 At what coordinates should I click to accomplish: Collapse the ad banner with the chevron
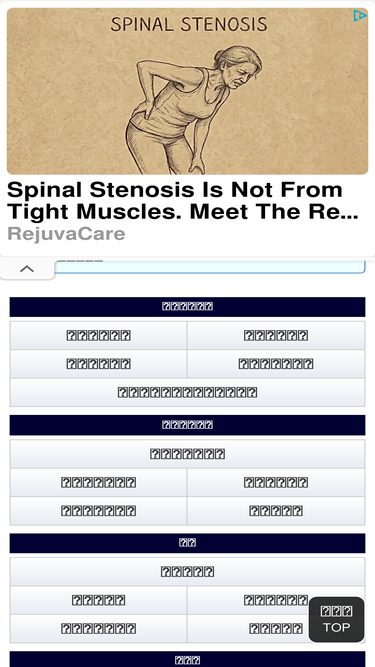pos(27,268)
